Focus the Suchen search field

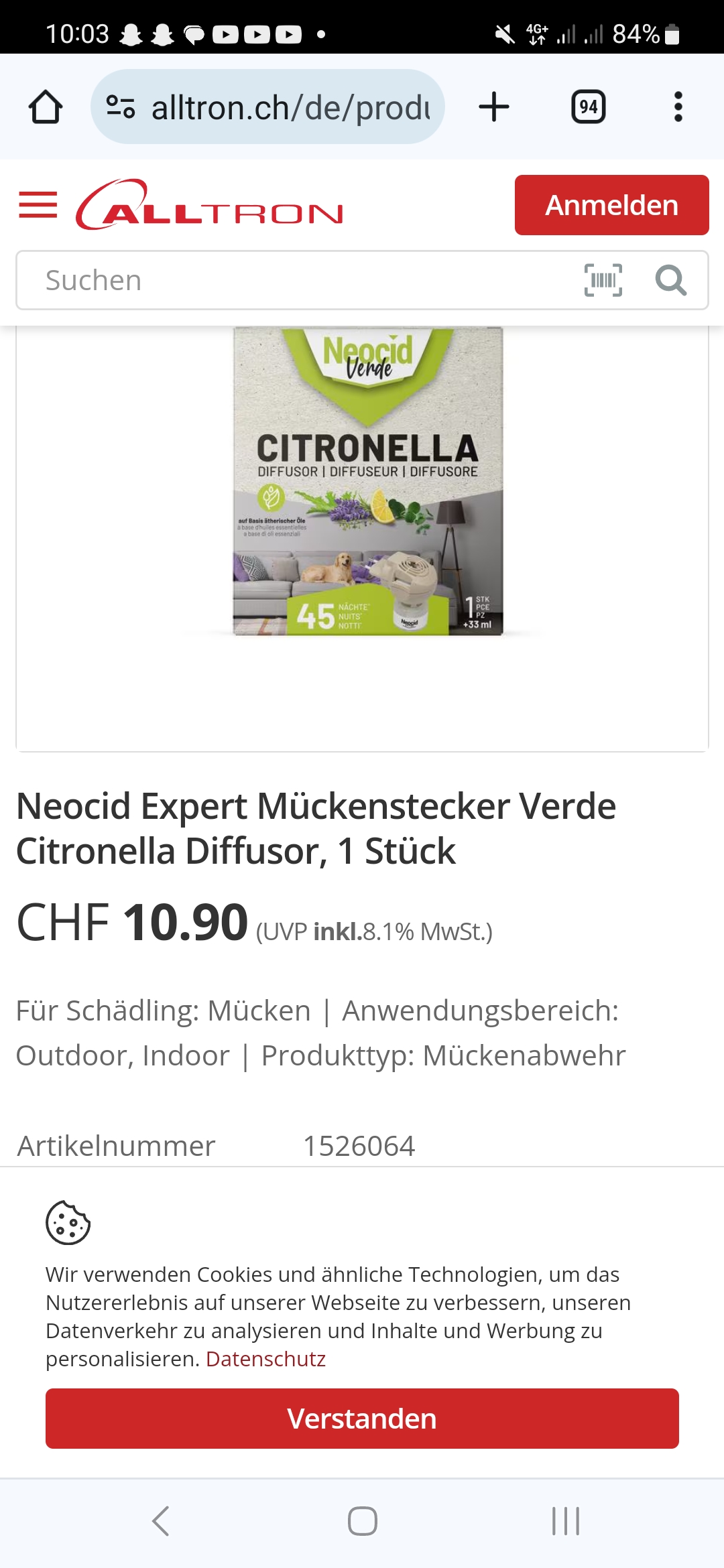[x=295, y=280]
